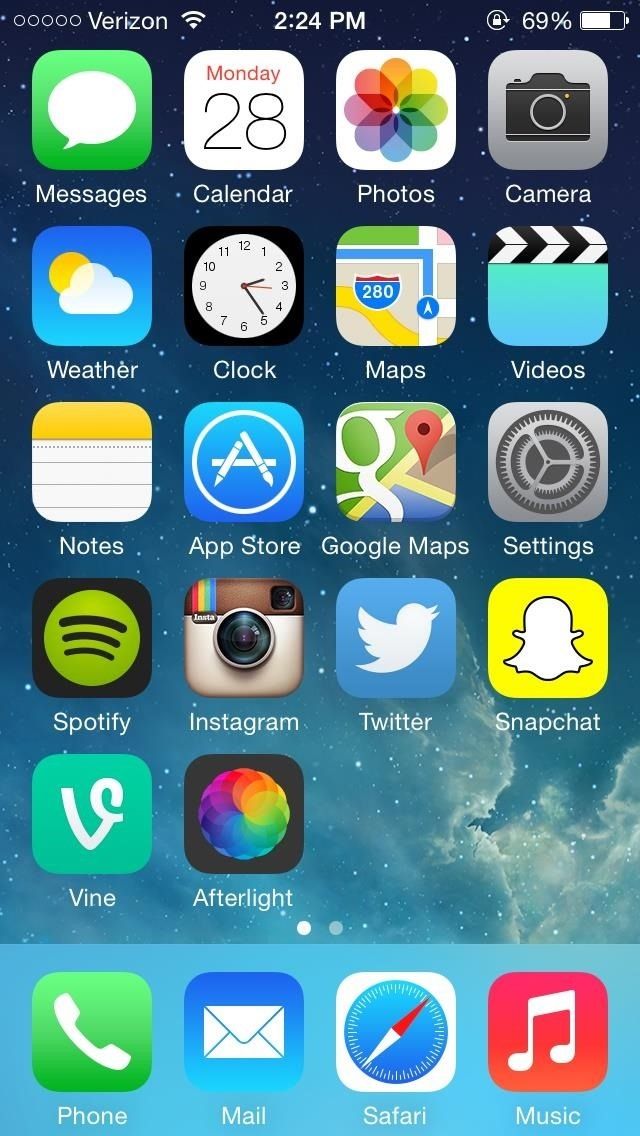Tap the Phone app in dock
This screenshot has height=1136, width=640.
tap(92, 1032)
